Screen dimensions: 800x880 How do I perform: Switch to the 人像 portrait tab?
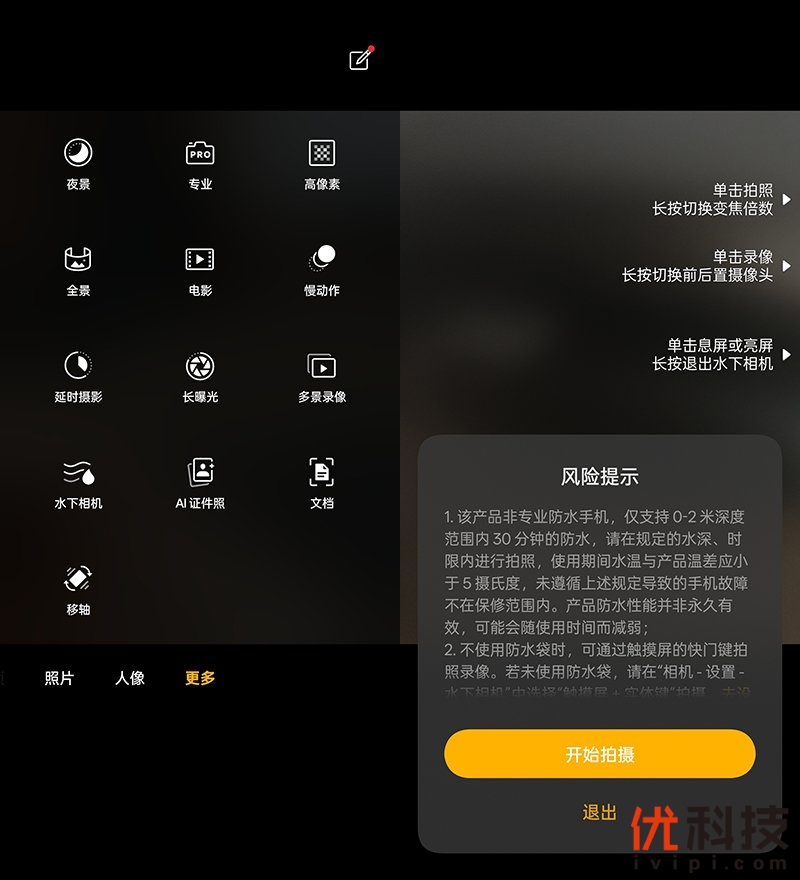130,678
